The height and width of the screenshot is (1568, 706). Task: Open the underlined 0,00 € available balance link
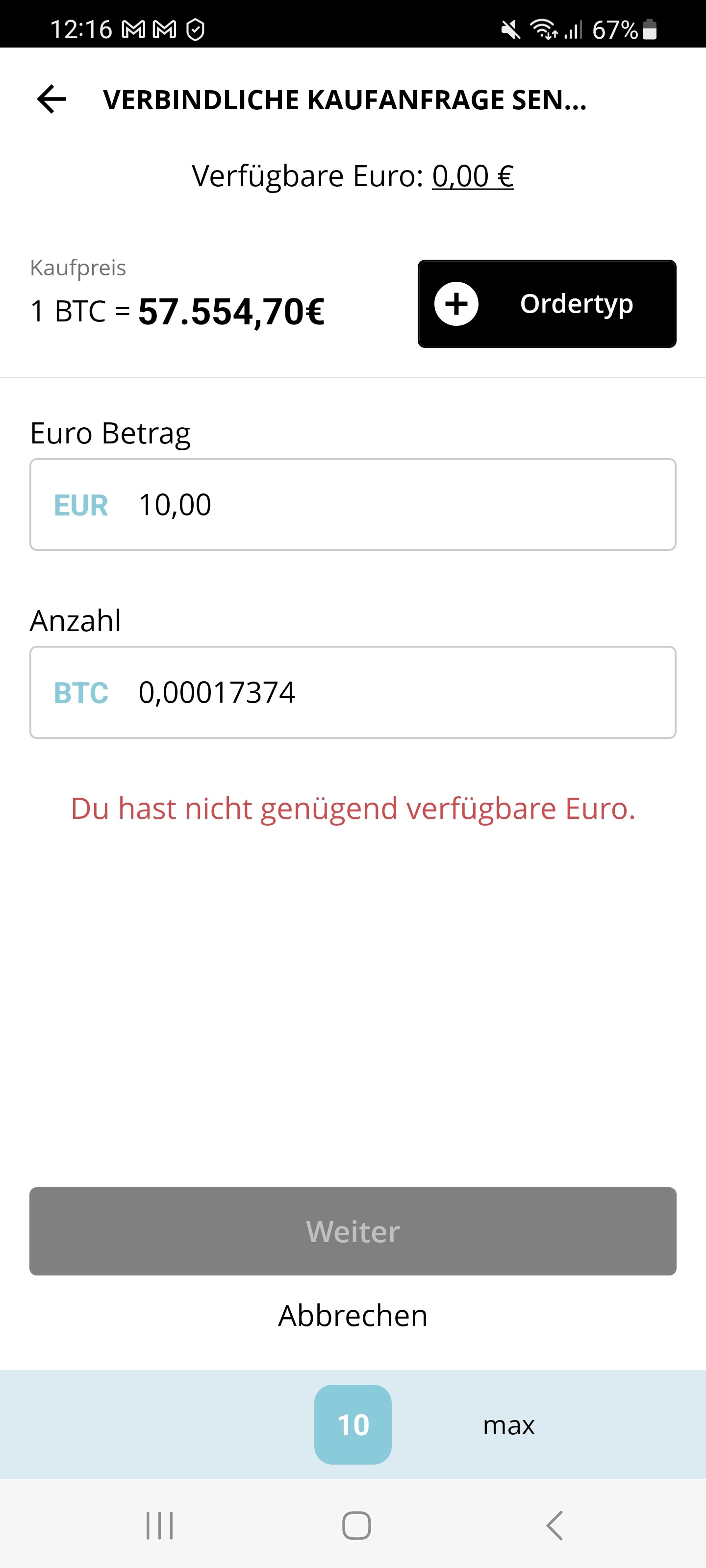[473, 176]
